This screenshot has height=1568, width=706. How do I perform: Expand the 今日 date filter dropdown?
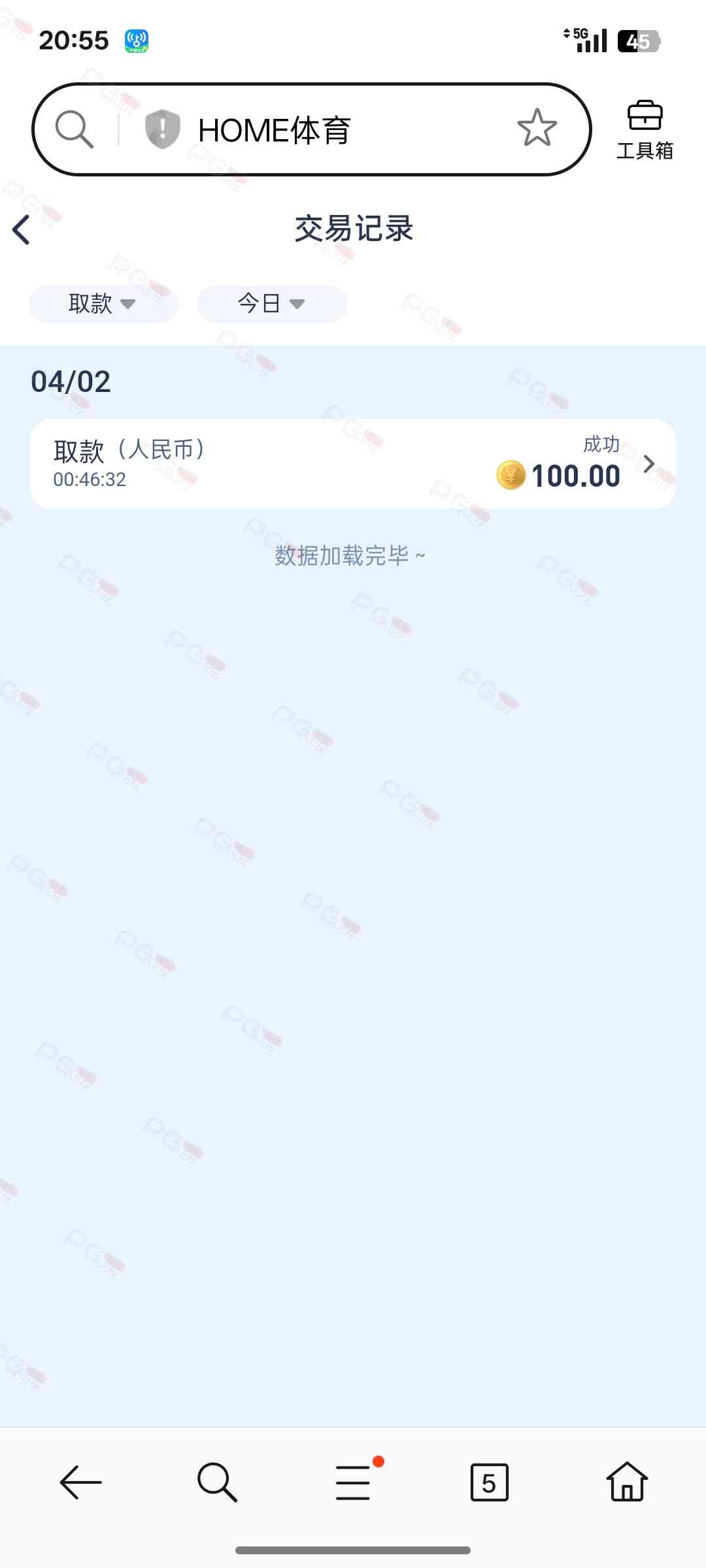272,304
